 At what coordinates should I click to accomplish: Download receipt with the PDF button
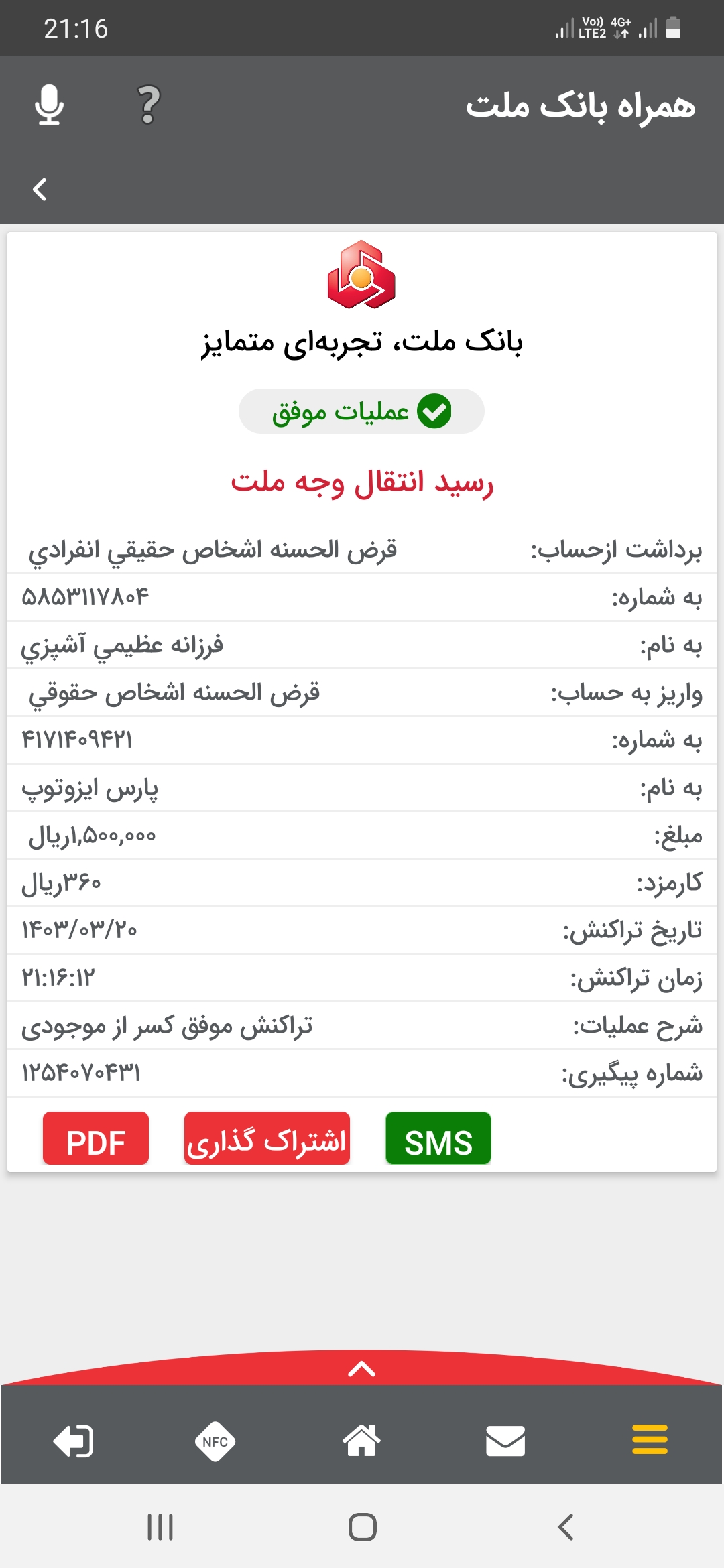point(95,1138)
